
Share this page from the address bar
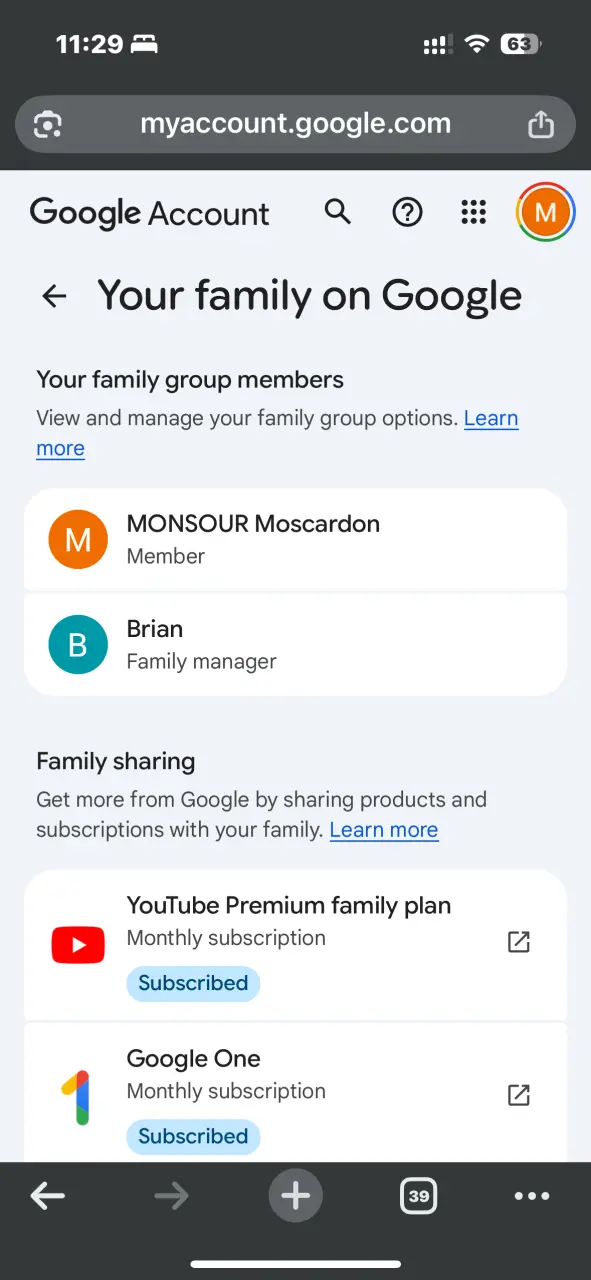(540, 124)
